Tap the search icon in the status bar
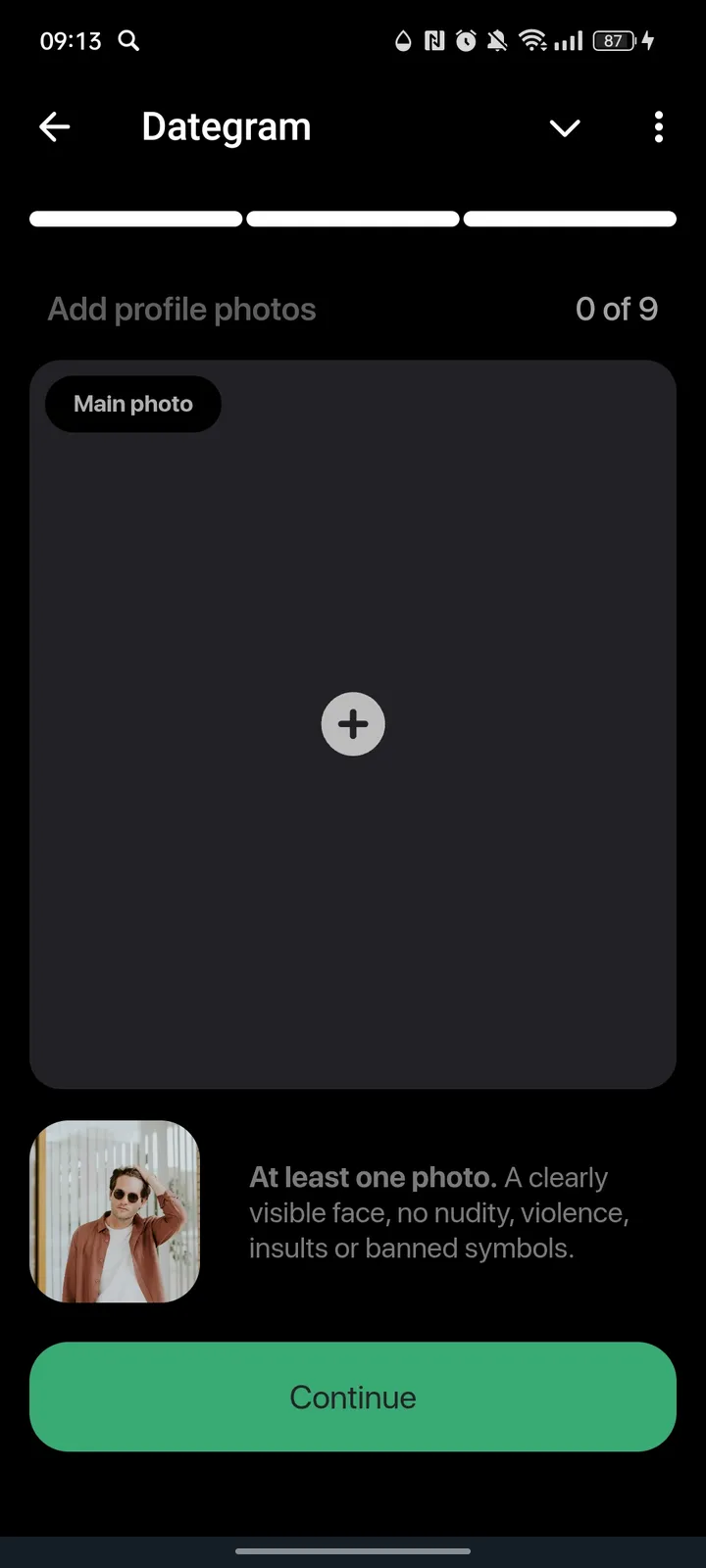The height and width of the screenshot is (1568, 706). point(127,41)
